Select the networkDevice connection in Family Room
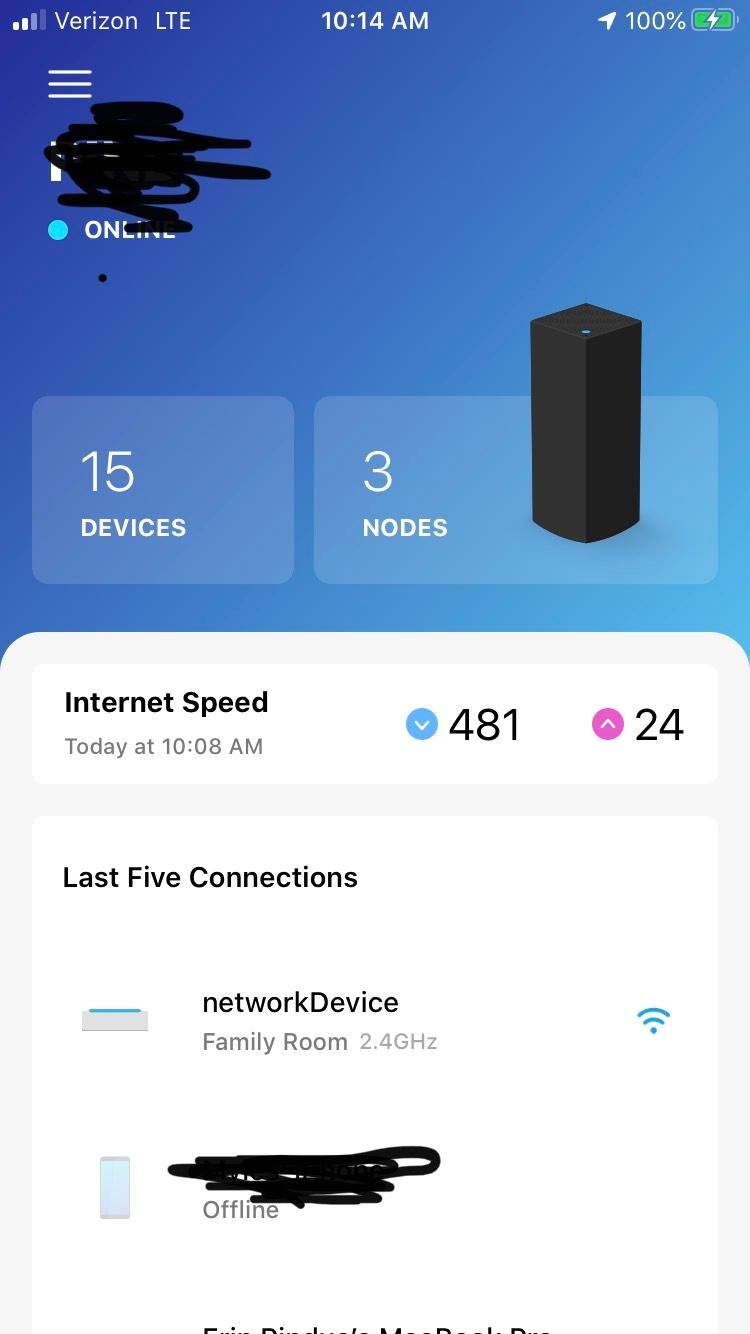Screen dimensions: 750x1334 click(x=375, y=1020)
